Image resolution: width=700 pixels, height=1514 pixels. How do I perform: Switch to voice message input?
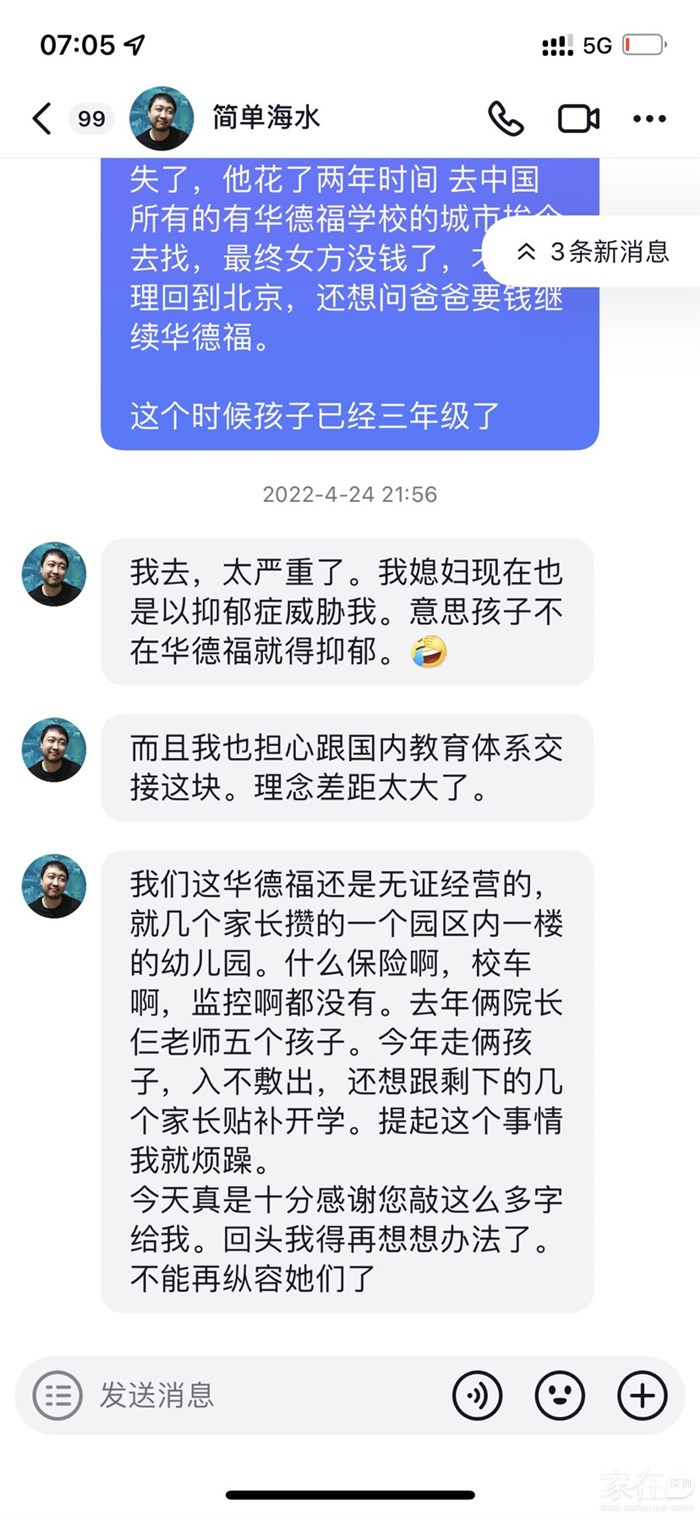click(x=477, y=1394)
